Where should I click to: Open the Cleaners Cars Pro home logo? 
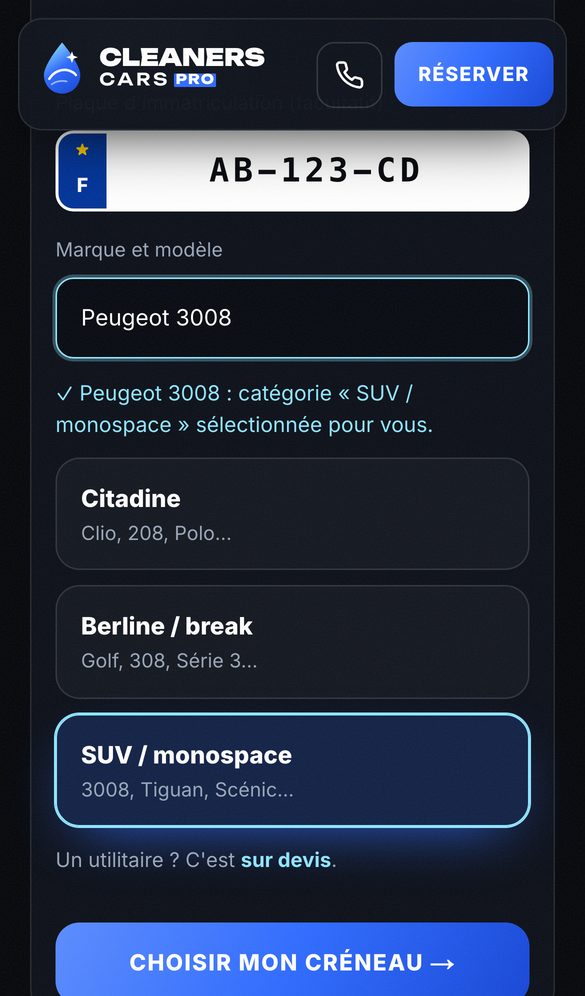click(x=154, y=67)
